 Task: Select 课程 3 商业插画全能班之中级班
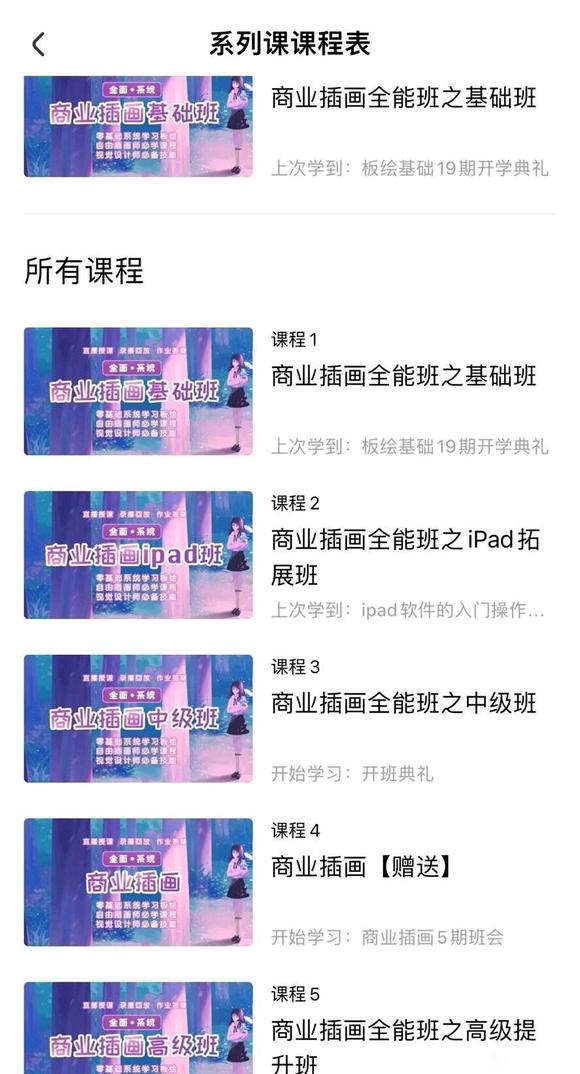[290, 719]
